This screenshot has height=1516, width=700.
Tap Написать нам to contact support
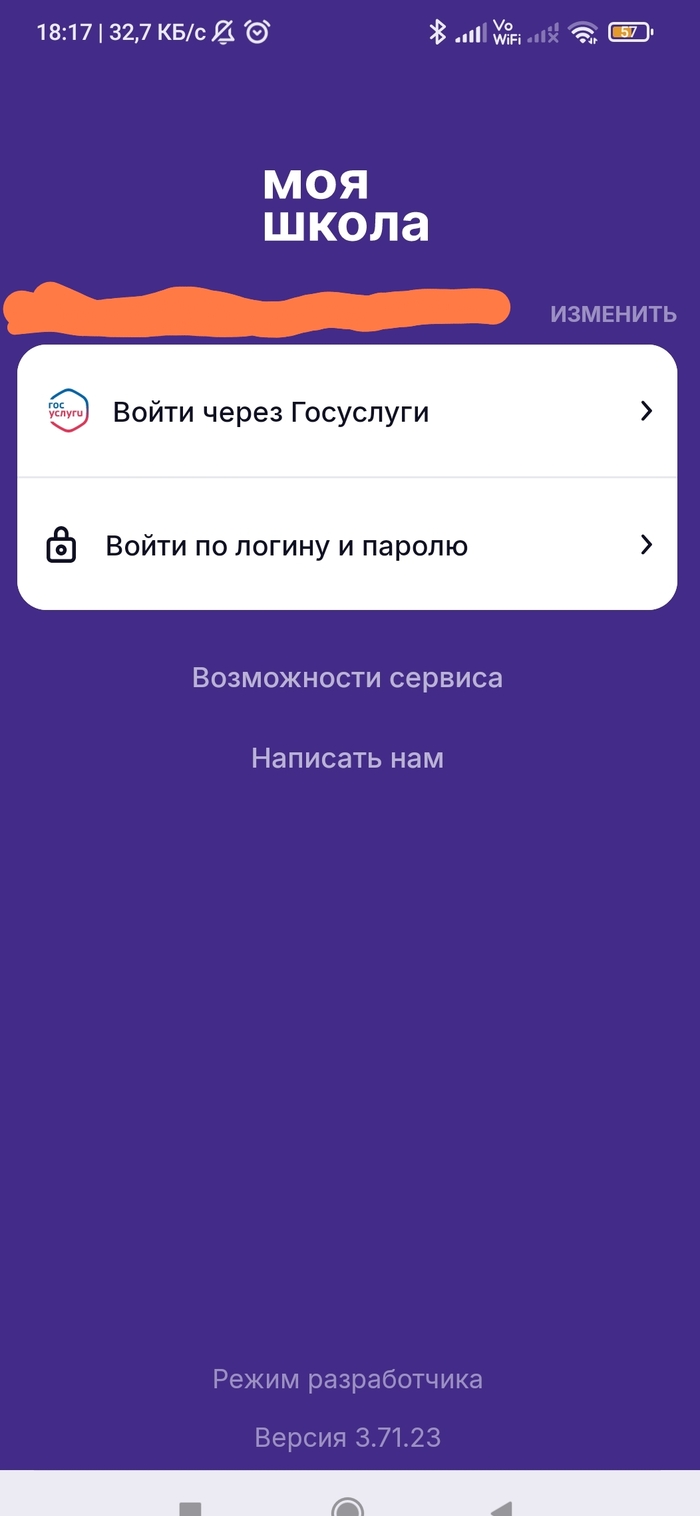click(347, 758)
